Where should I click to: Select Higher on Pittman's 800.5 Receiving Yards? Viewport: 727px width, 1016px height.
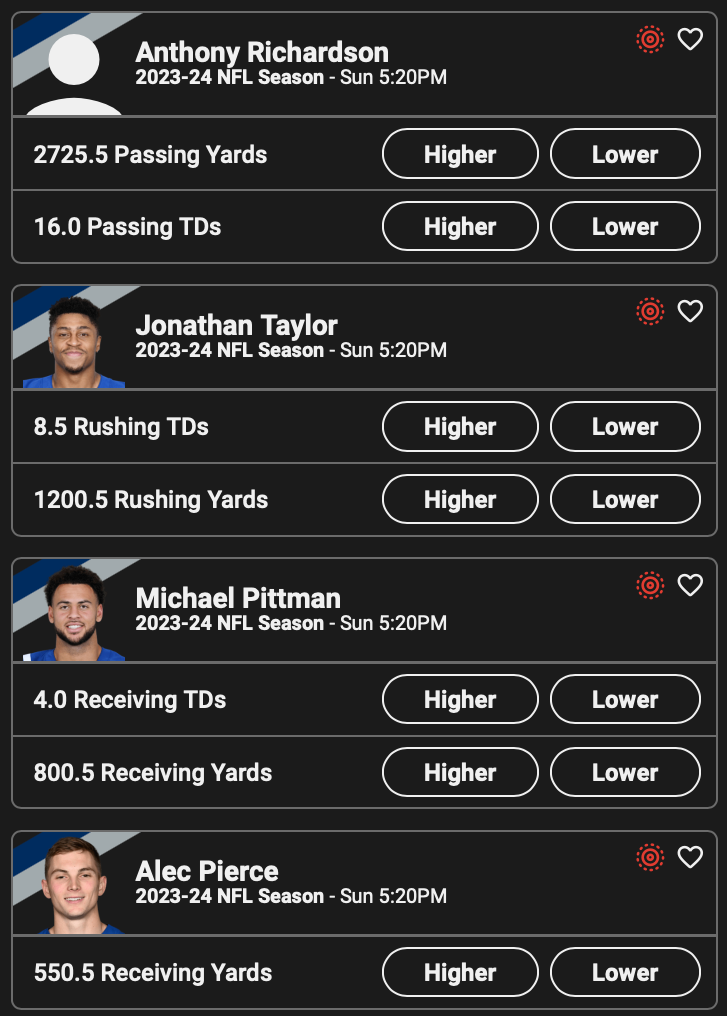[460, 772]
